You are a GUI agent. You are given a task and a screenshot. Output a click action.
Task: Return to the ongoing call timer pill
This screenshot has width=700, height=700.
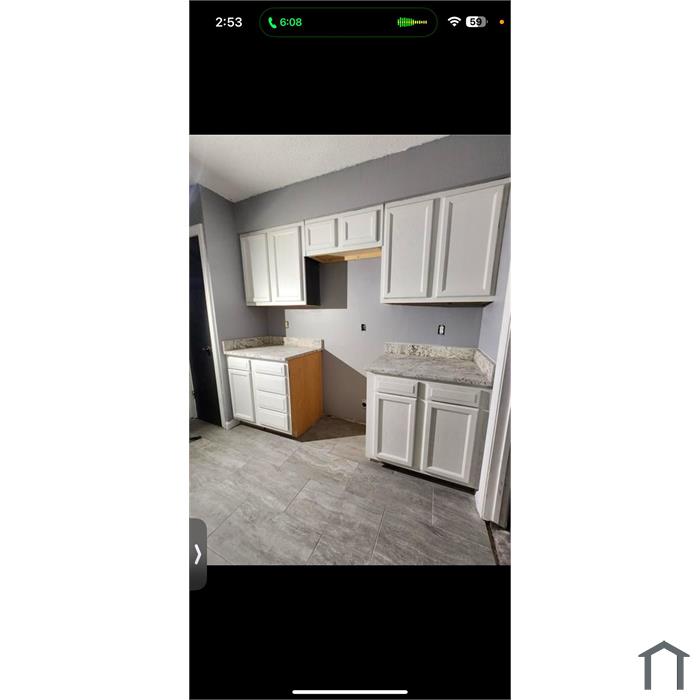[347, 22]
